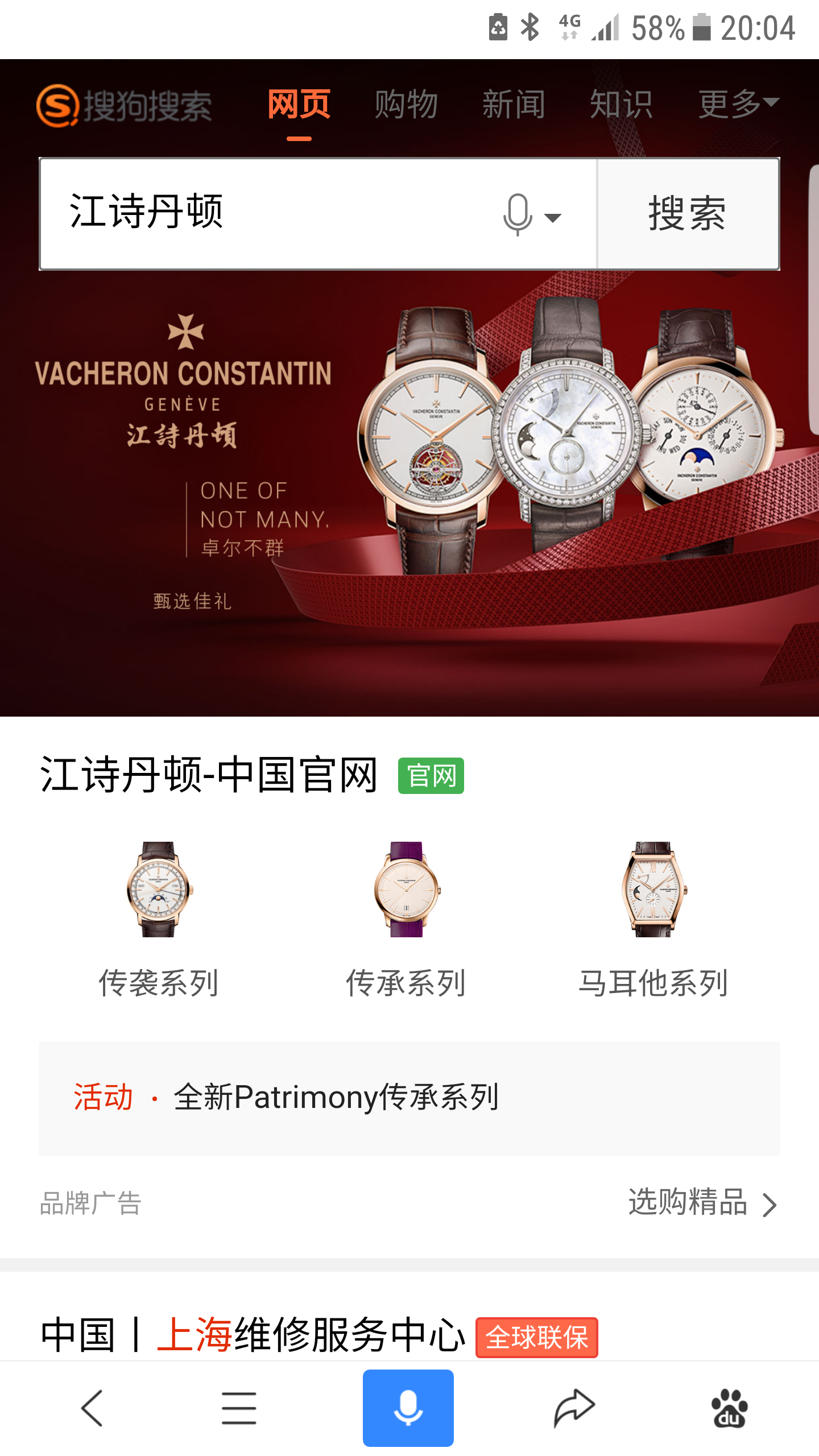Open 中国上海维修服务中心 result
Image resolution: width=819 pixels, height=1456 pixels.
pyautogui.click(x=254, y=1335)
